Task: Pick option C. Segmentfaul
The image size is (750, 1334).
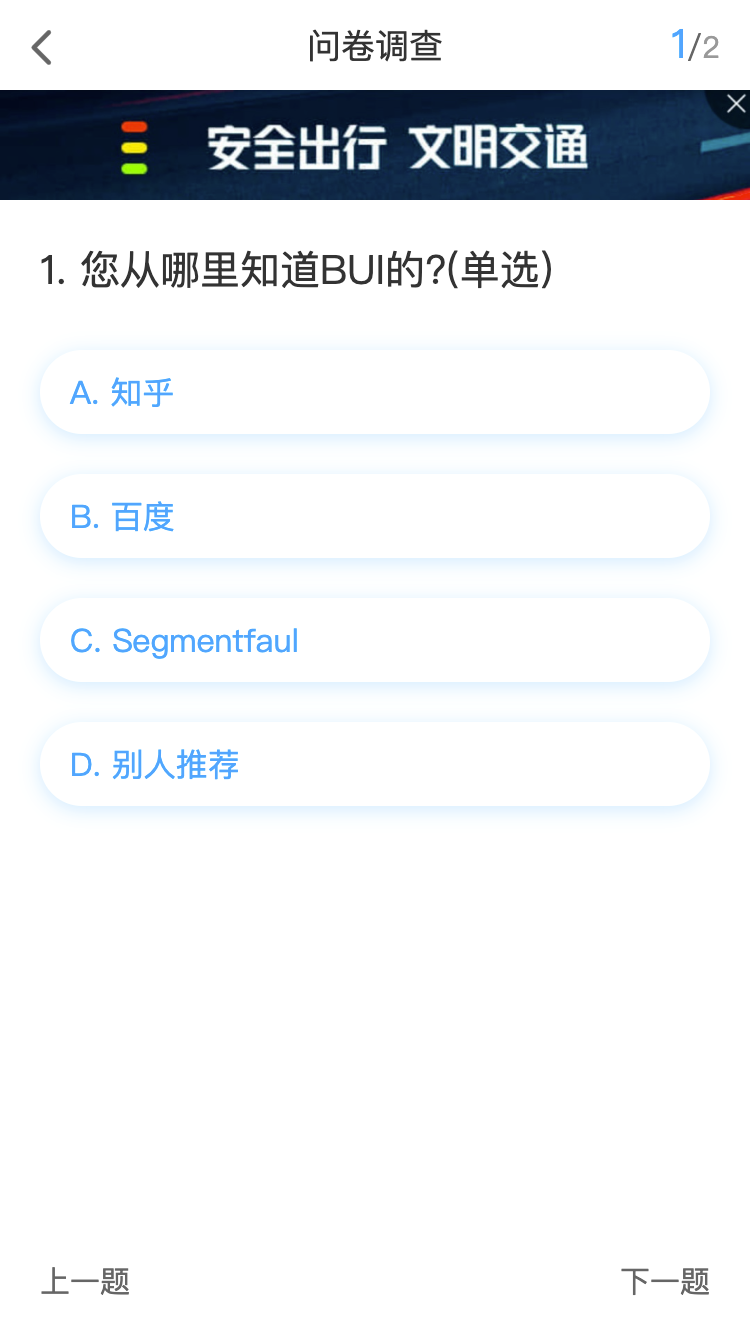Action: 375,640
